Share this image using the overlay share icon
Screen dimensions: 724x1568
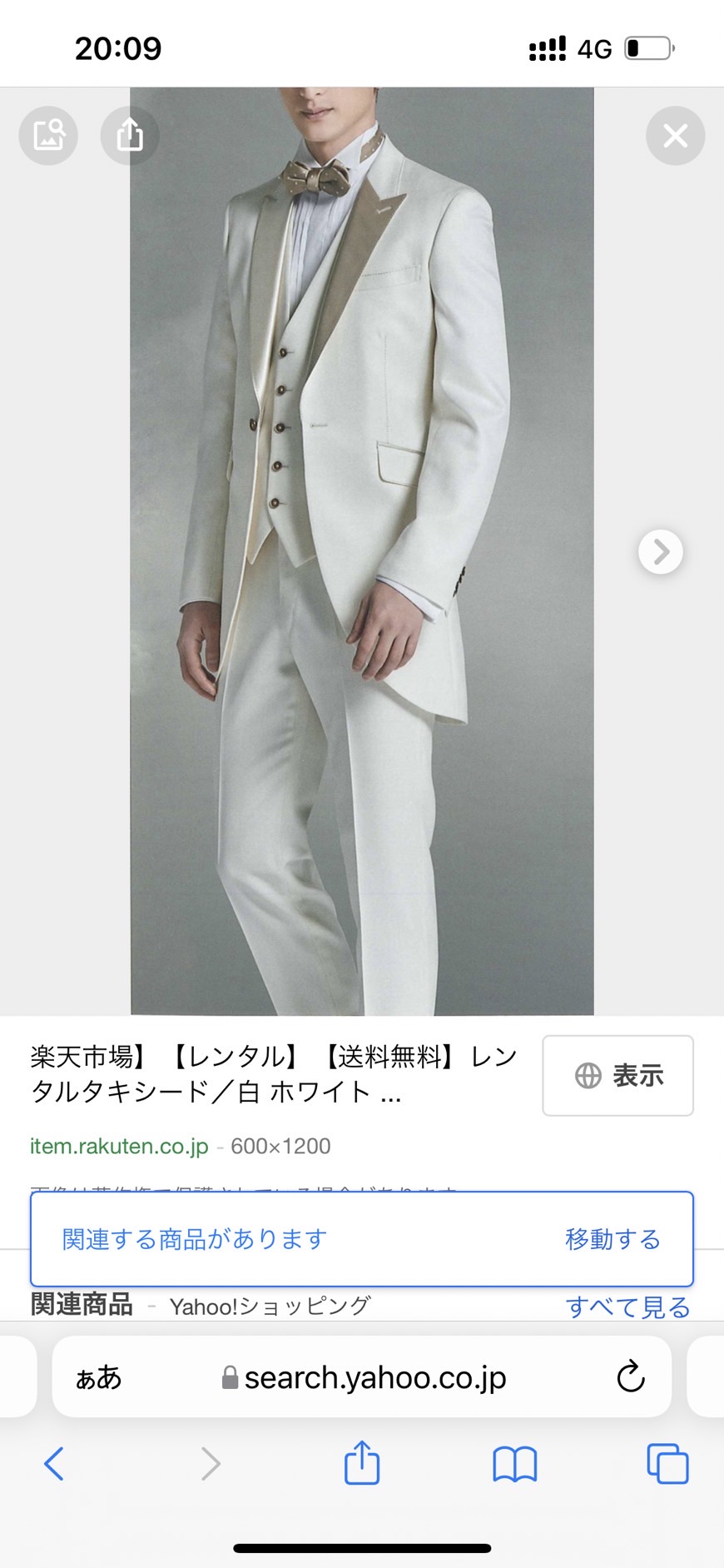pyautogui.click(x=130, y=135)
